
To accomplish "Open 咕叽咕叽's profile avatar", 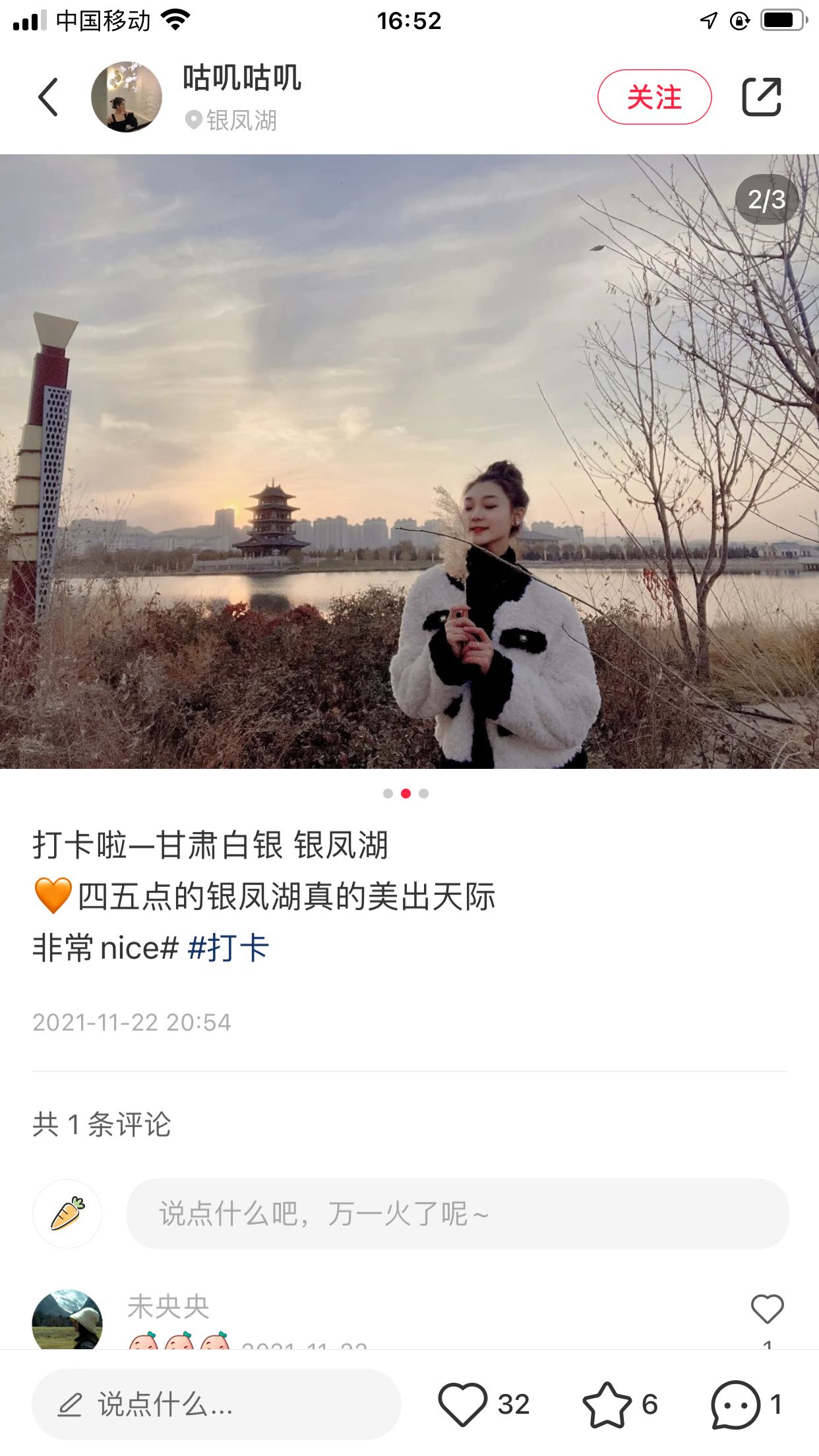I will tap(127, 97).
